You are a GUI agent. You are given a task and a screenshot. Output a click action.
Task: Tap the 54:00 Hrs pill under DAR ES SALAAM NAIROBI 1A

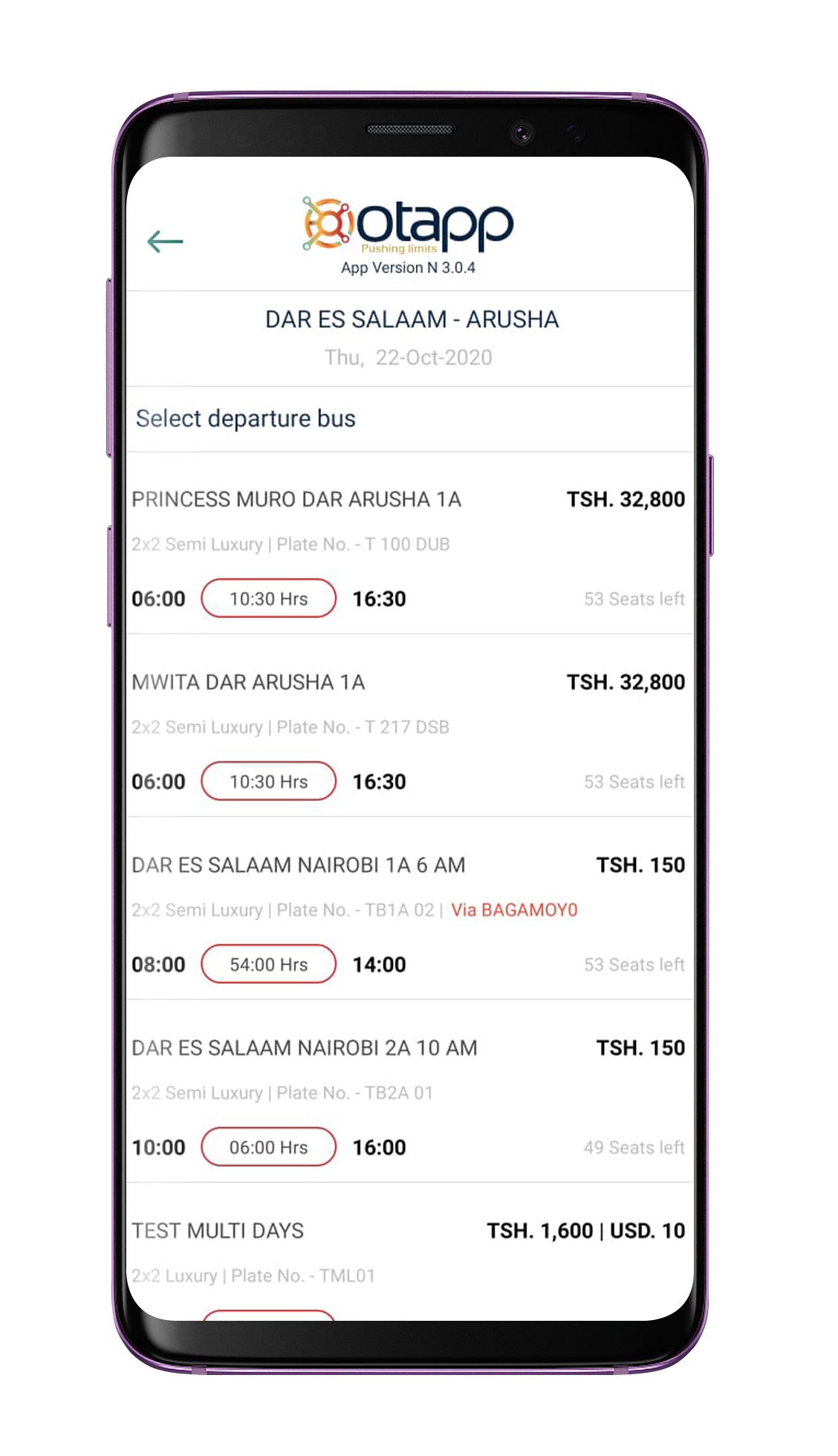[x=268, y=964]
